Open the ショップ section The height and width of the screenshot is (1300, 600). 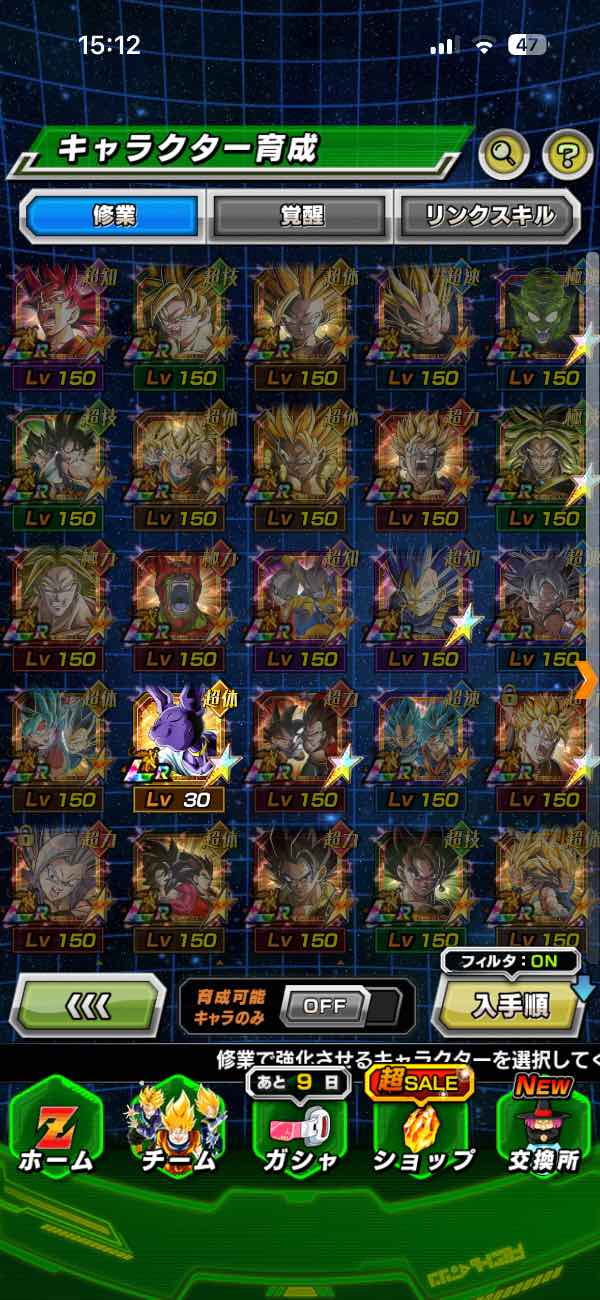click(x=423, y=1130)
